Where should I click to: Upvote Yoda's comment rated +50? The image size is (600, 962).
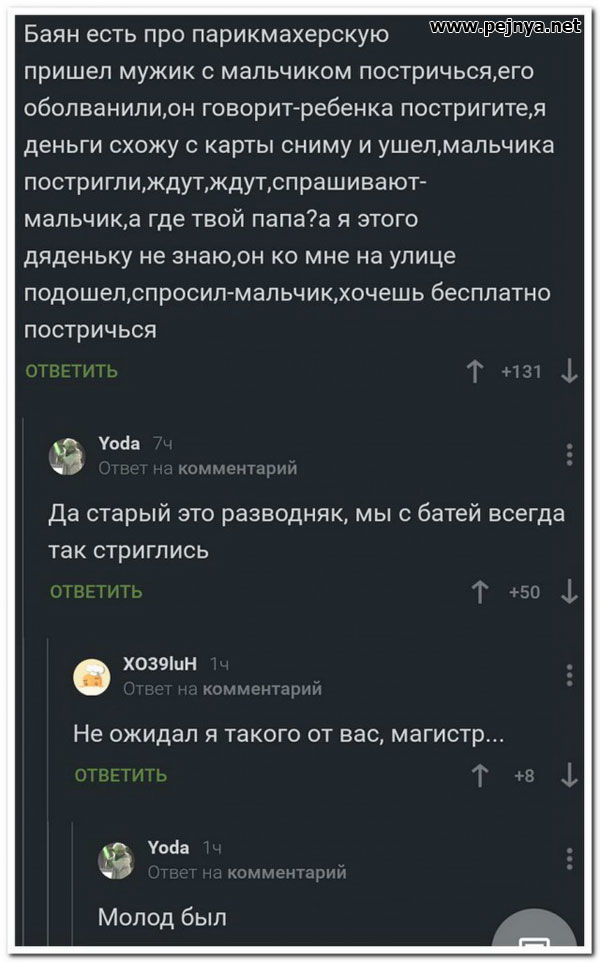[x=482, y=592]
